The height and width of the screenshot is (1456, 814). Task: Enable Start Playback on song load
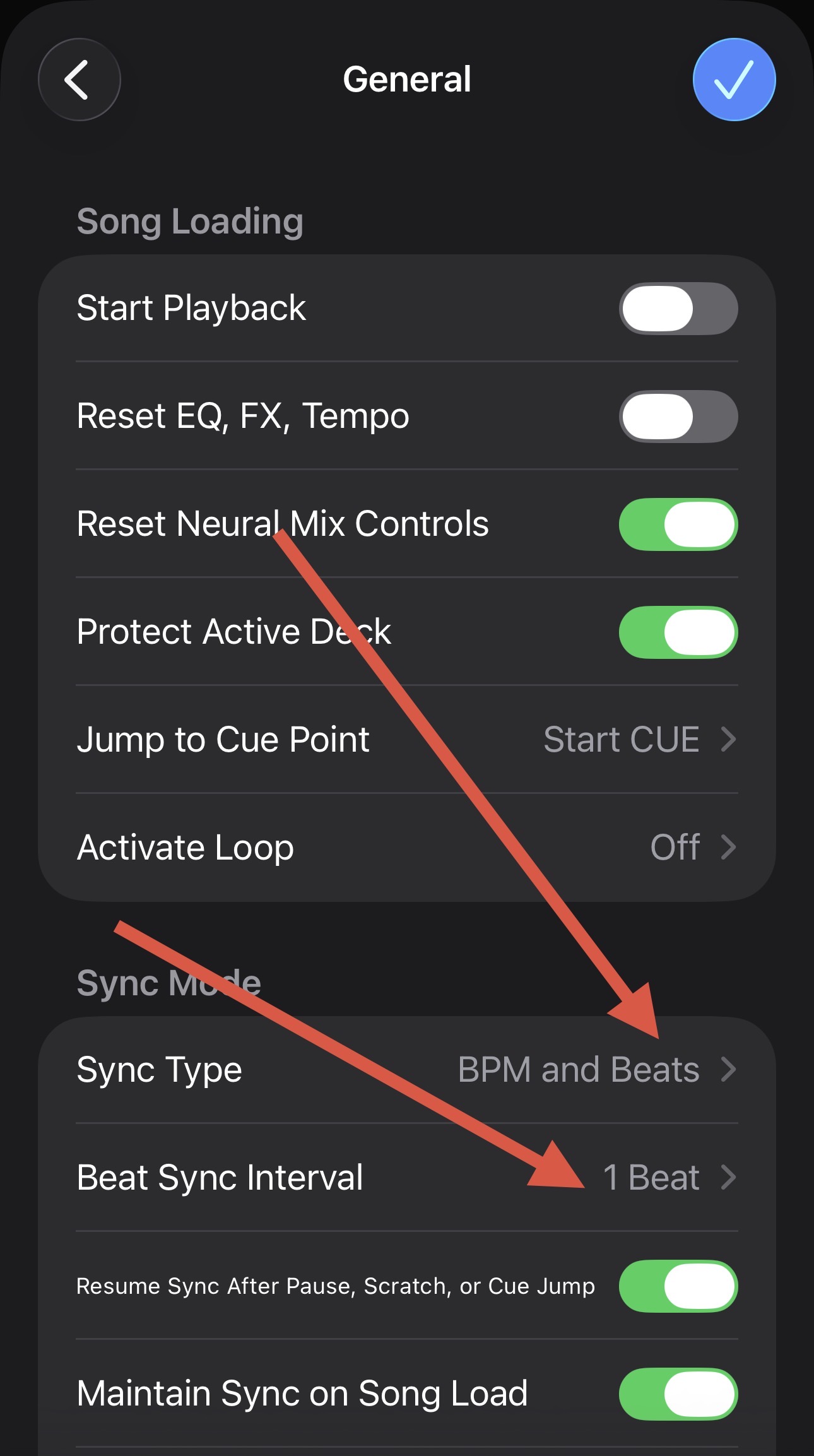[x=678, y=309]
